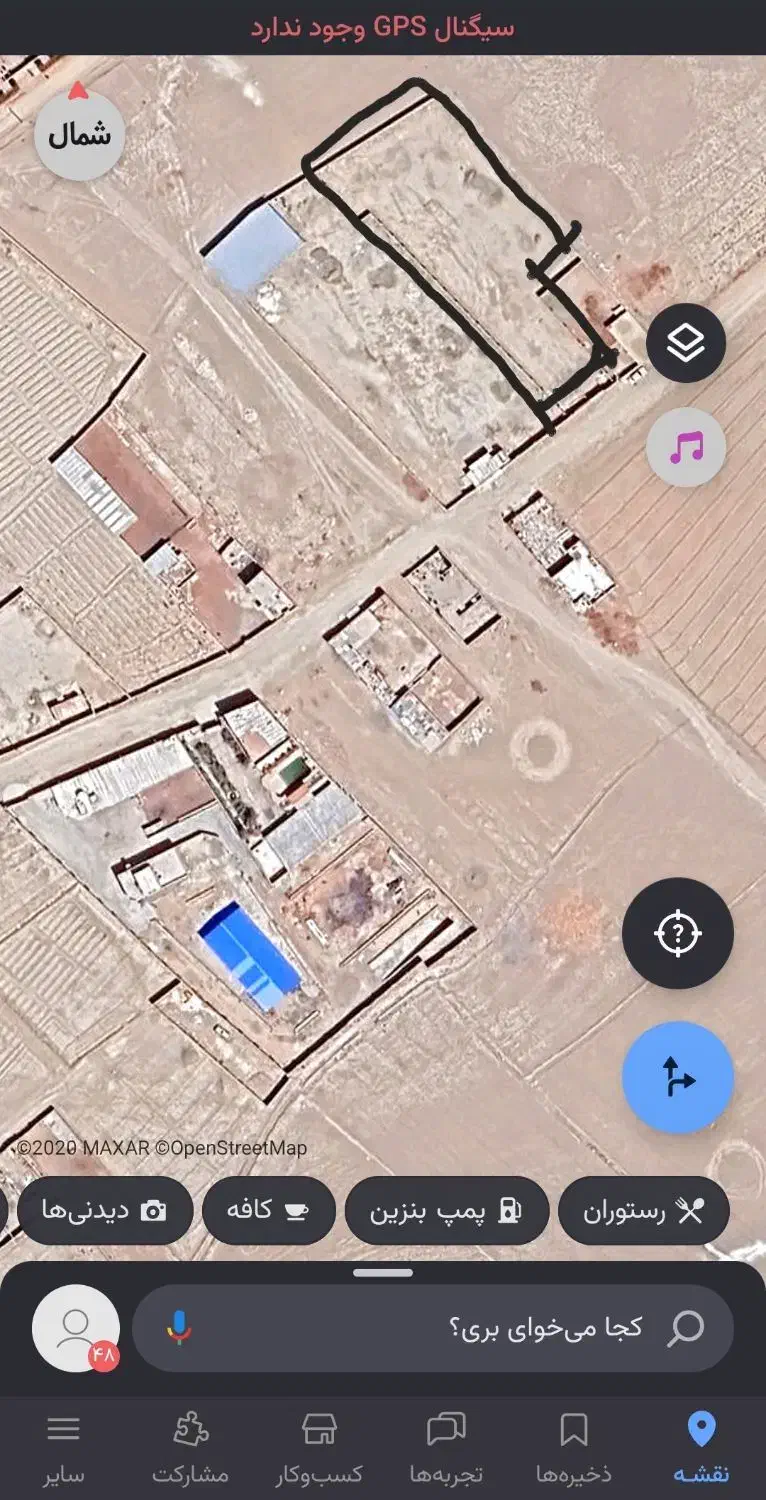Open the کجا می‌خوای بری؟ search box
Image resolution: width=766 pixels, height=1500 pixels.
(433, 1328)
